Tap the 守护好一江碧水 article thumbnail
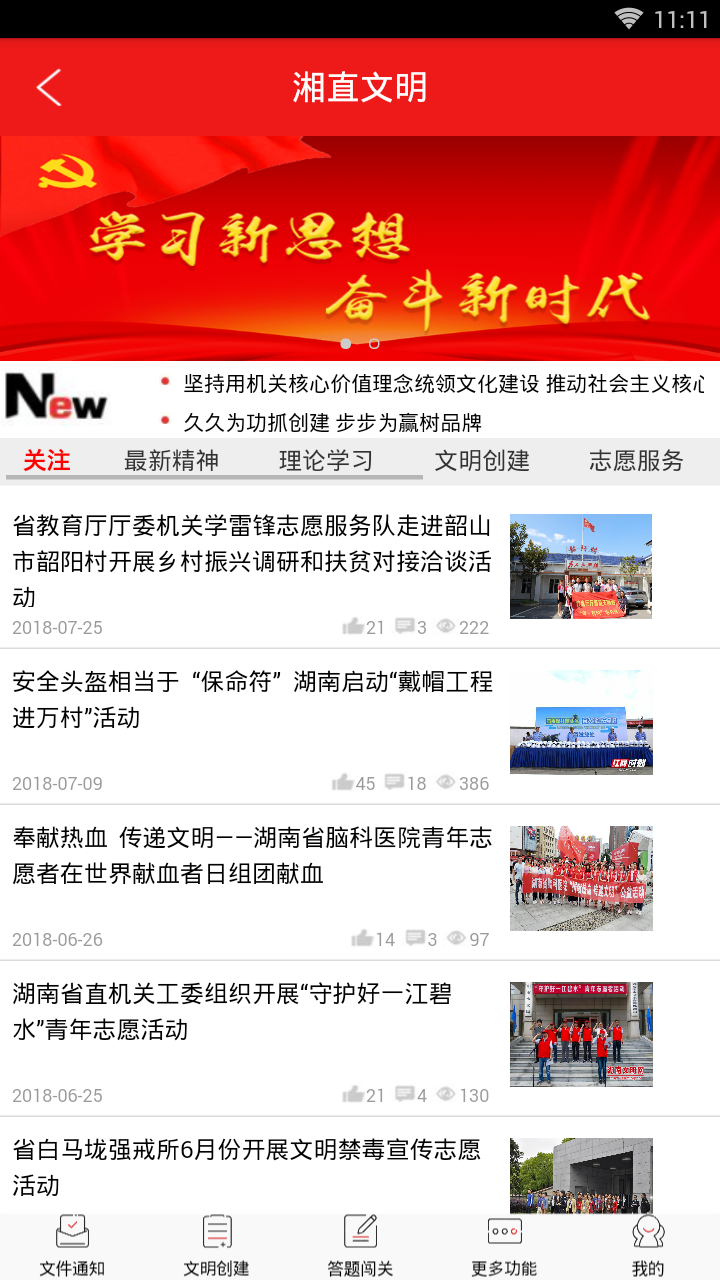720x1280 pixels. 581,1034
